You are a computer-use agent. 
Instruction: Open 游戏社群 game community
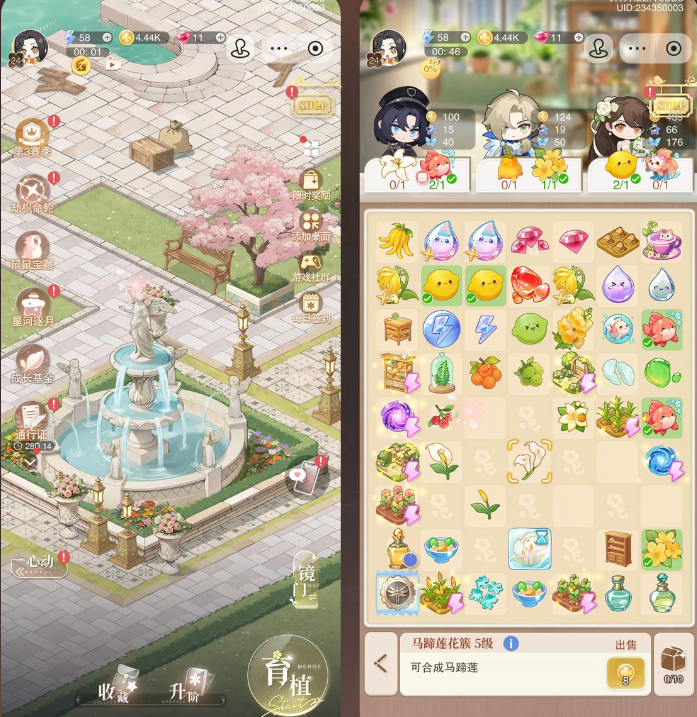point(312,265)
